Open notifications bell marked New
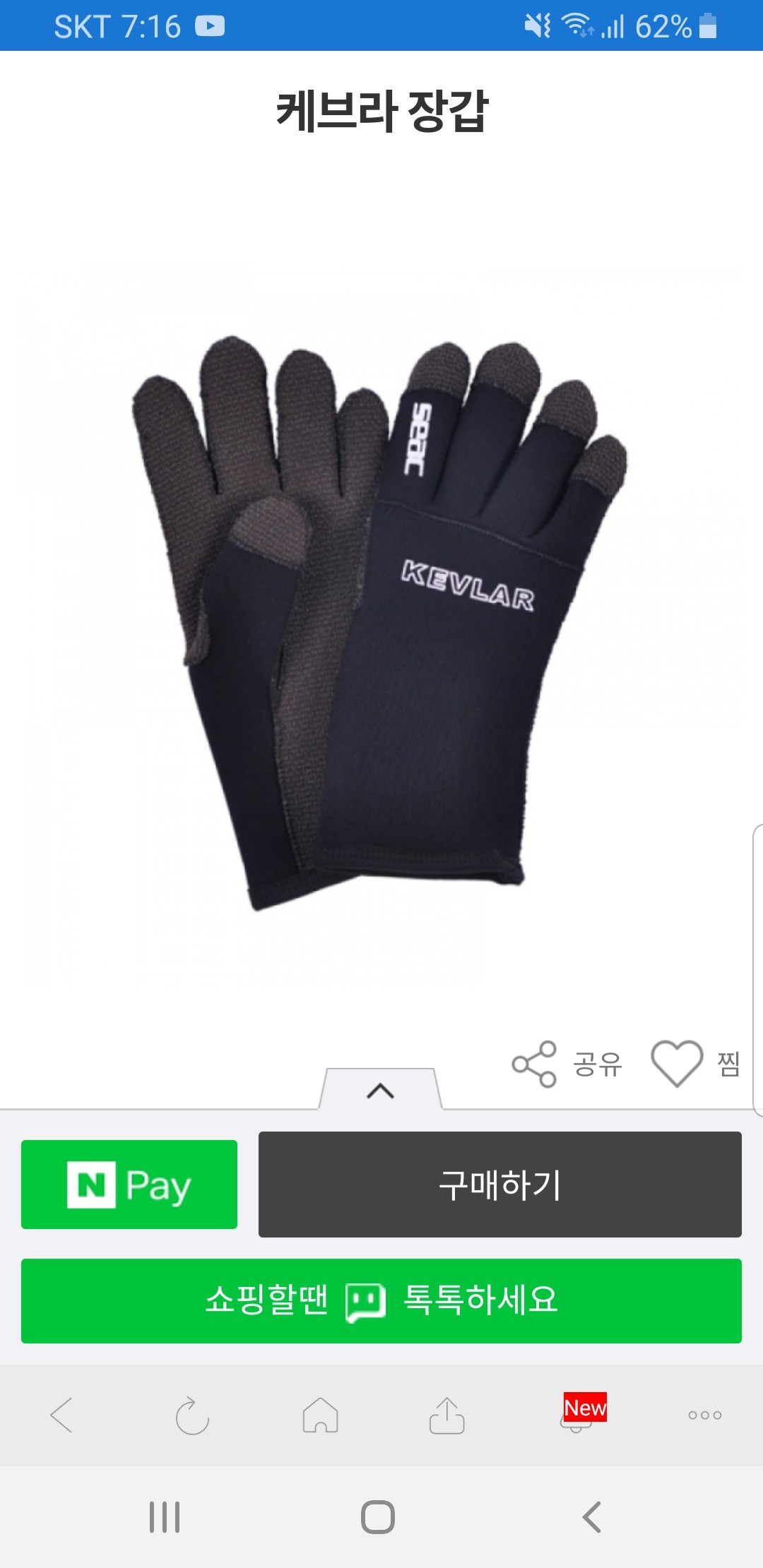 click(576, 1415)
